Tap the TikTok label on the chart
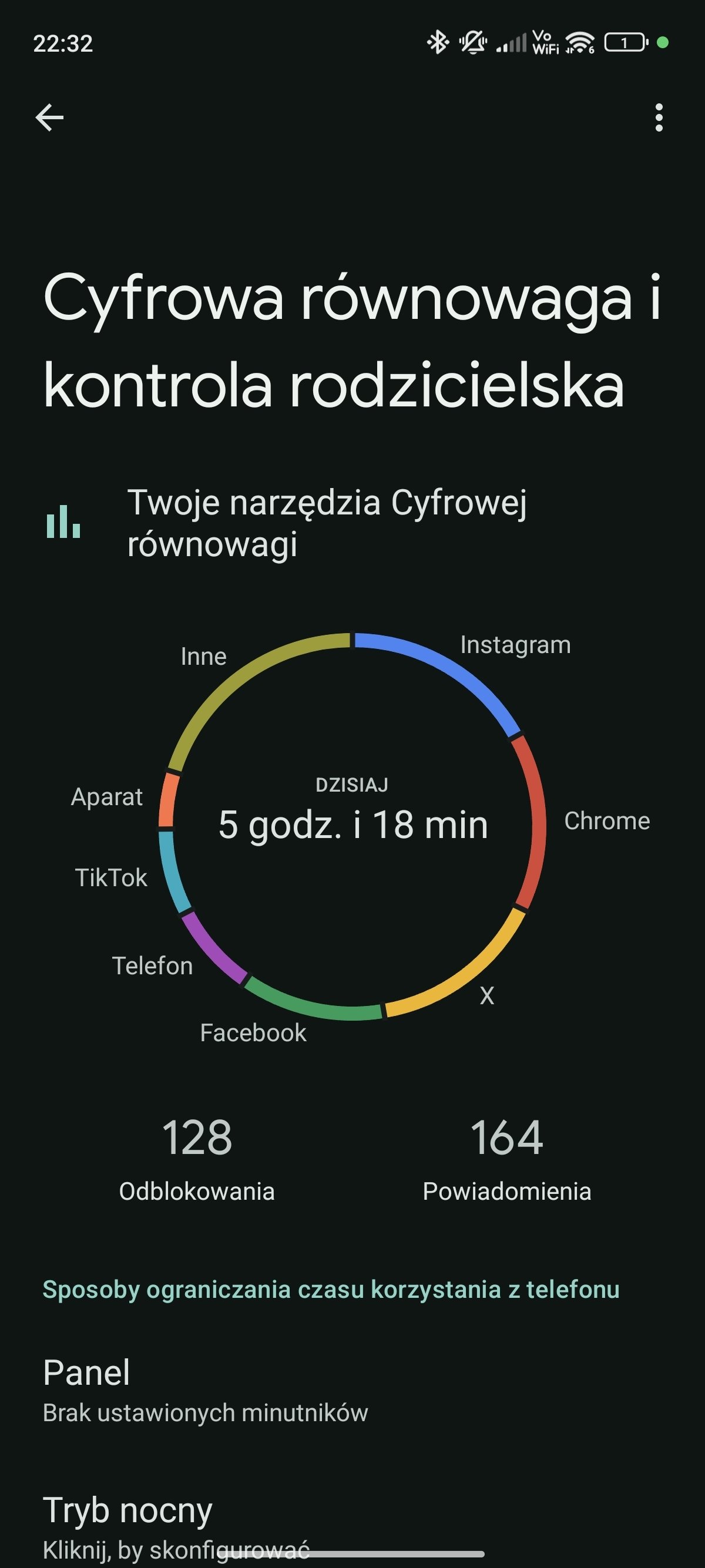The width and height of the screenshot is (705, 1568). tap(111, 877)
